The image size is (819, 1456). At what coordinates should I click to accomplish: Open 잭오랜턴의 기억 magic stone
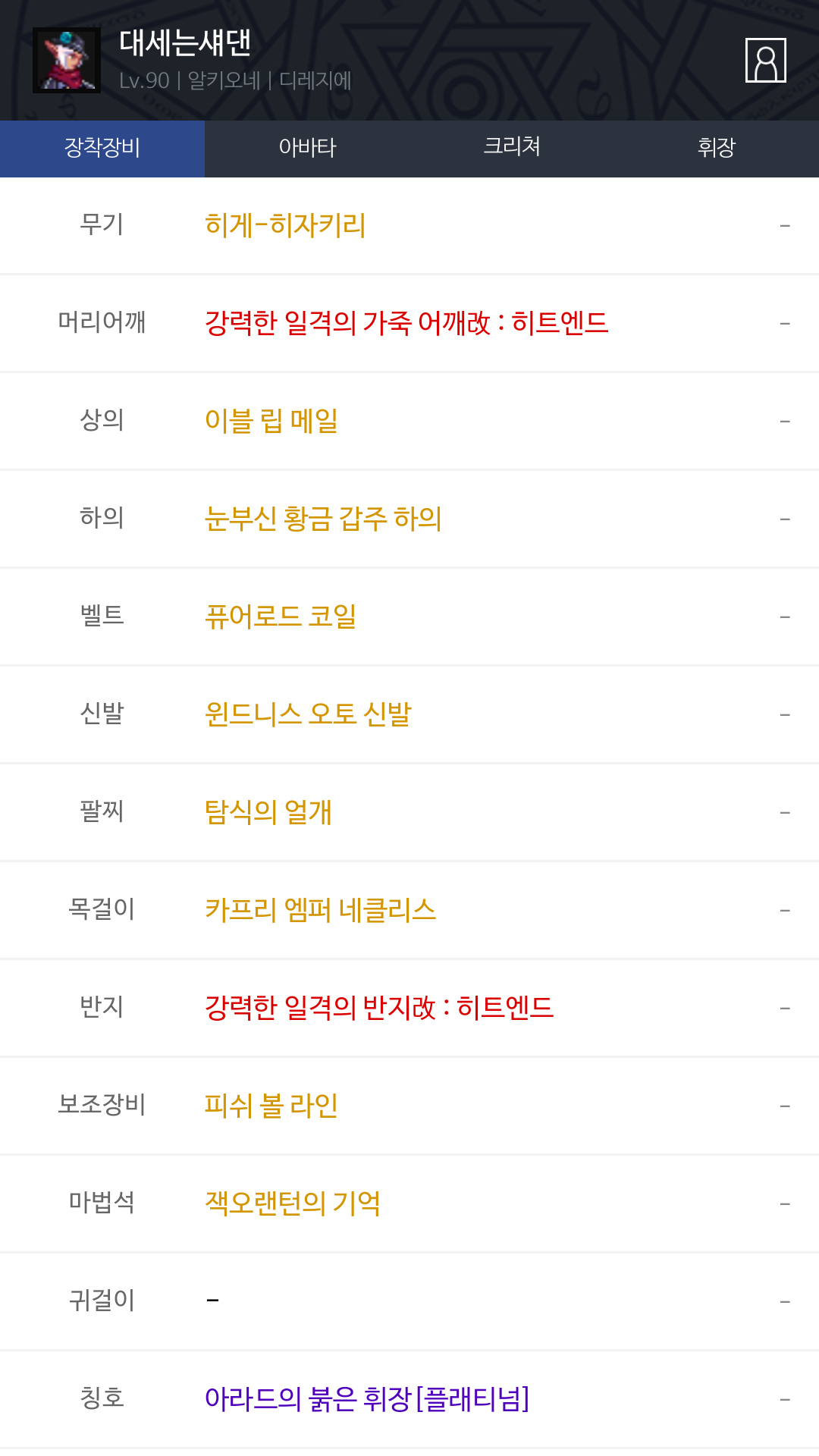coord(293,1203)
